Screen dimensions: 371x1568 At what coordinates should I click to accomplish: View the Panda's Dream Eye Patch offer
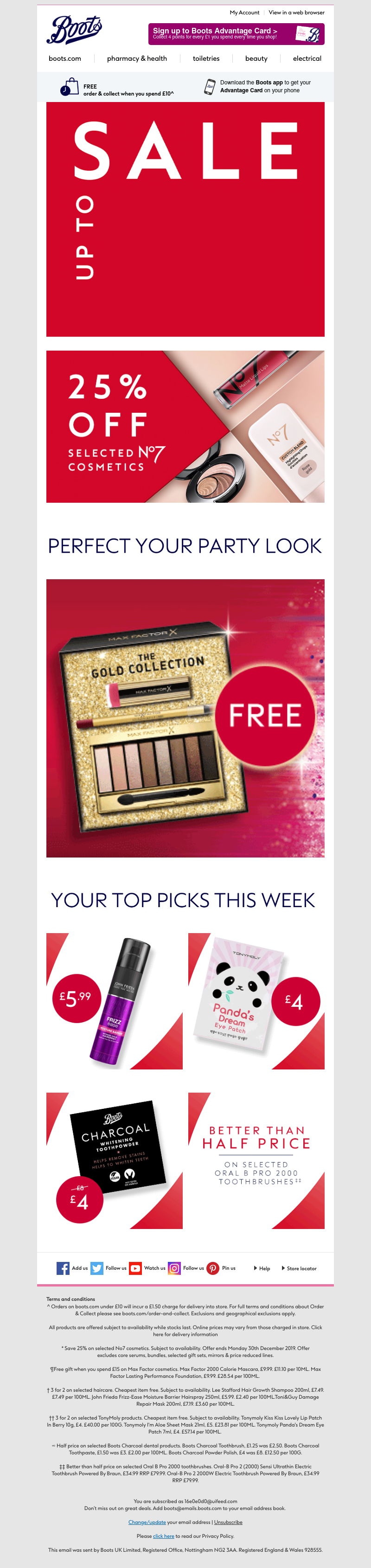[x=256, y=1001]
